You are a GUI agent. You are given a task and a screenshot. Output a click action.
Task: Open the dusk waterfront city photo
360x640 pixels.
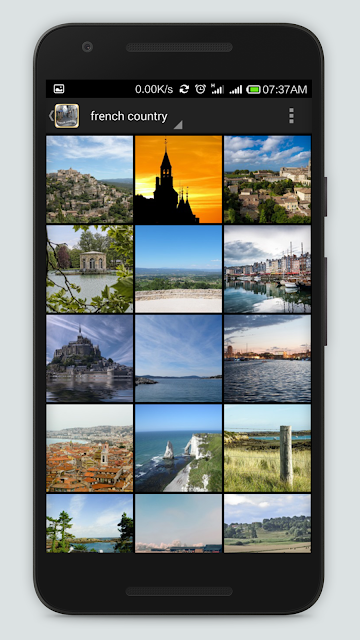[x=267, y=358]
